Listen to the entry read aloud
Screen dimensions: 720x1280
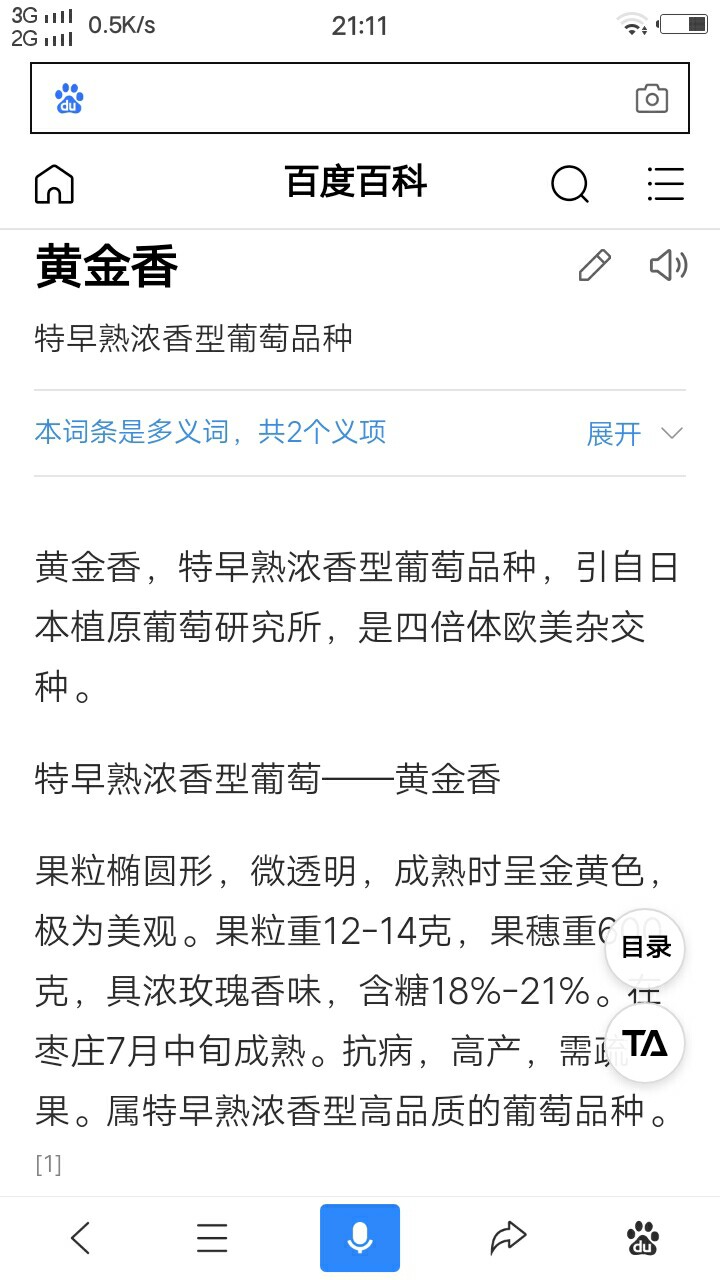pyautogui.click(x=668, y=266)
